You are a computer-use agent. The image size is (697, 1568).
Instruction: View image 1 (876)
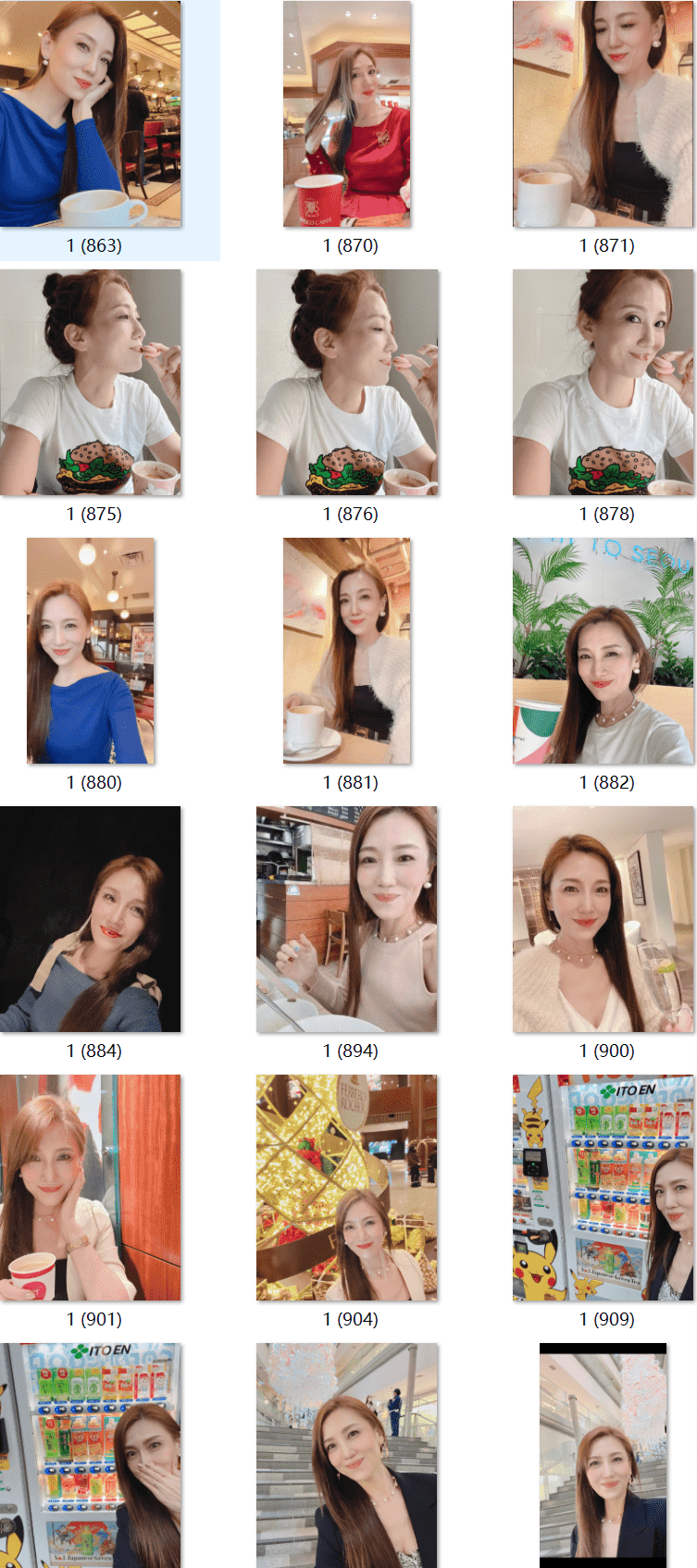tap(347, 383)
